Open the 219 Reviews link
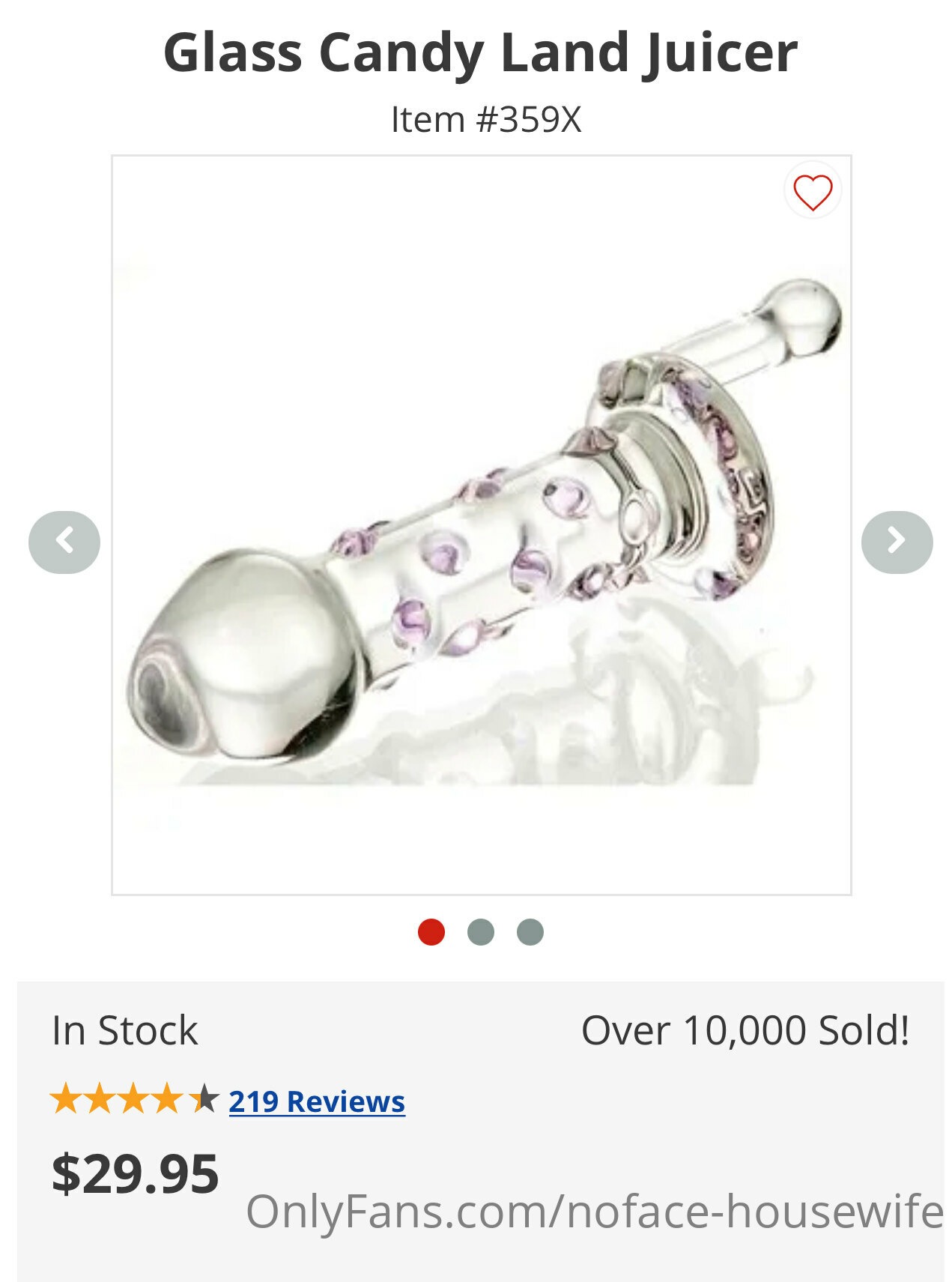This screenshot has width=952, height=1282. pos(317,1101)
